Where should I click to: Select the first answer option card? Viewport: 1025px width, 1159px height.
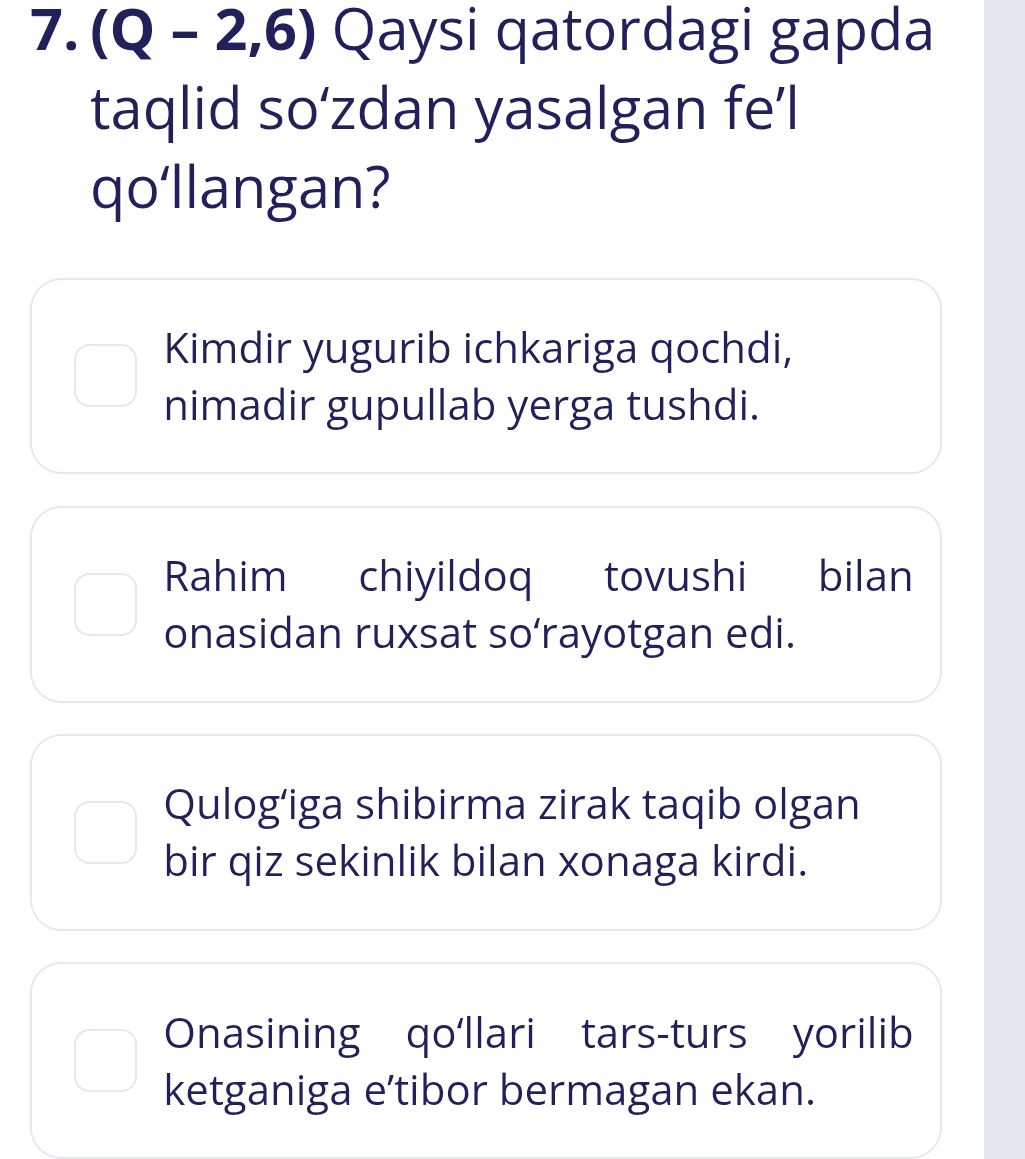pyautogui.click(x=487, y=375)
